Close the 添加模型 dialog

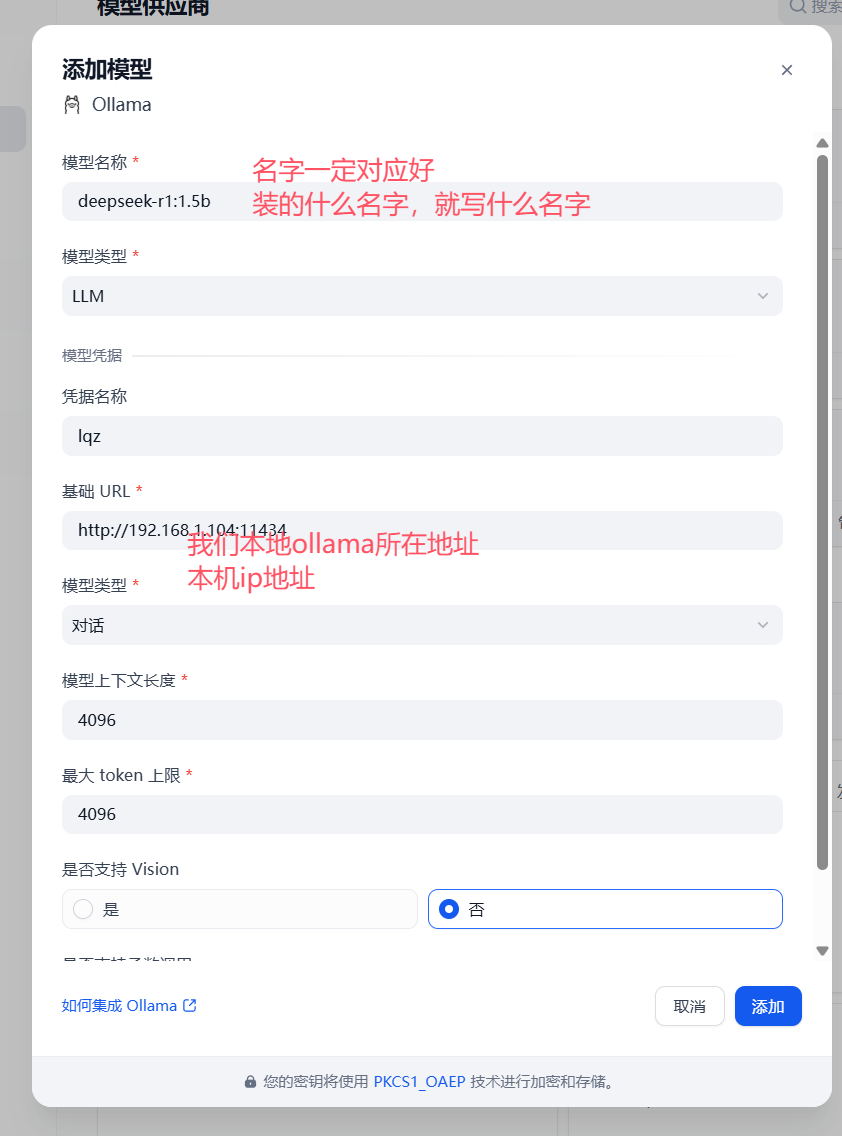[787, 70]
